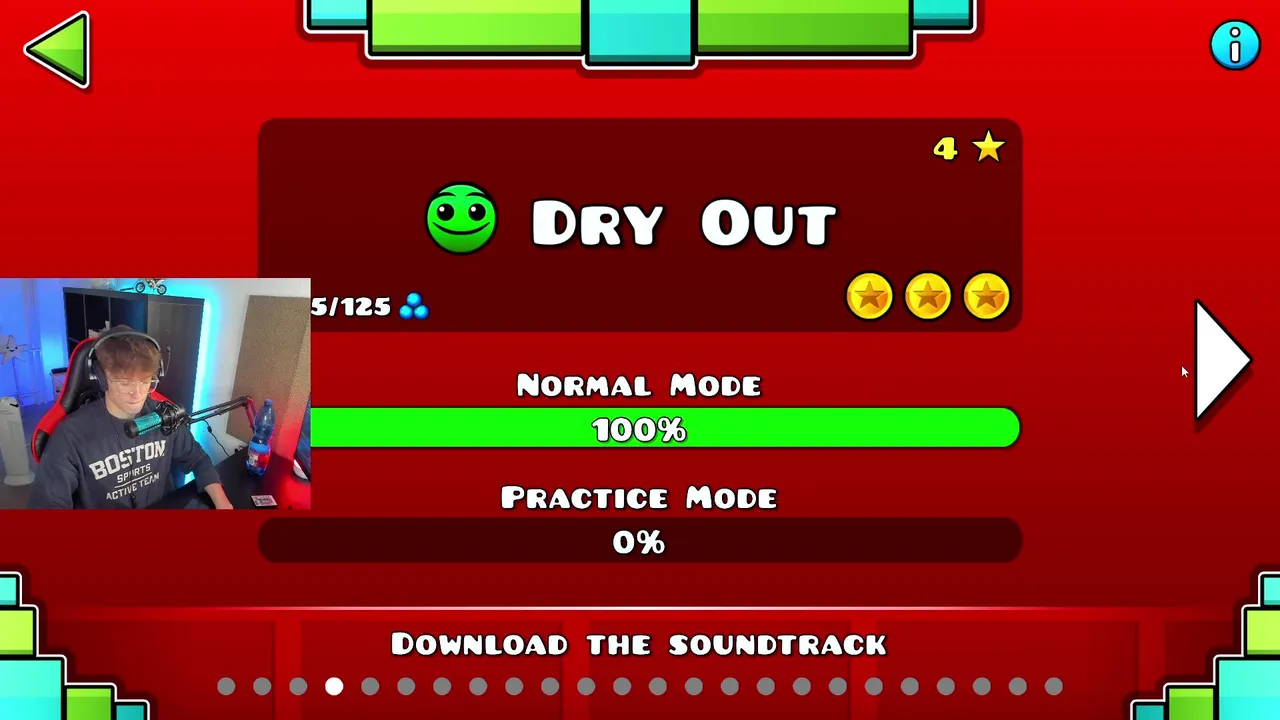Screen dimensions: 1280x720
Task: Play the Dry Out level card
Action: (640, 224)
